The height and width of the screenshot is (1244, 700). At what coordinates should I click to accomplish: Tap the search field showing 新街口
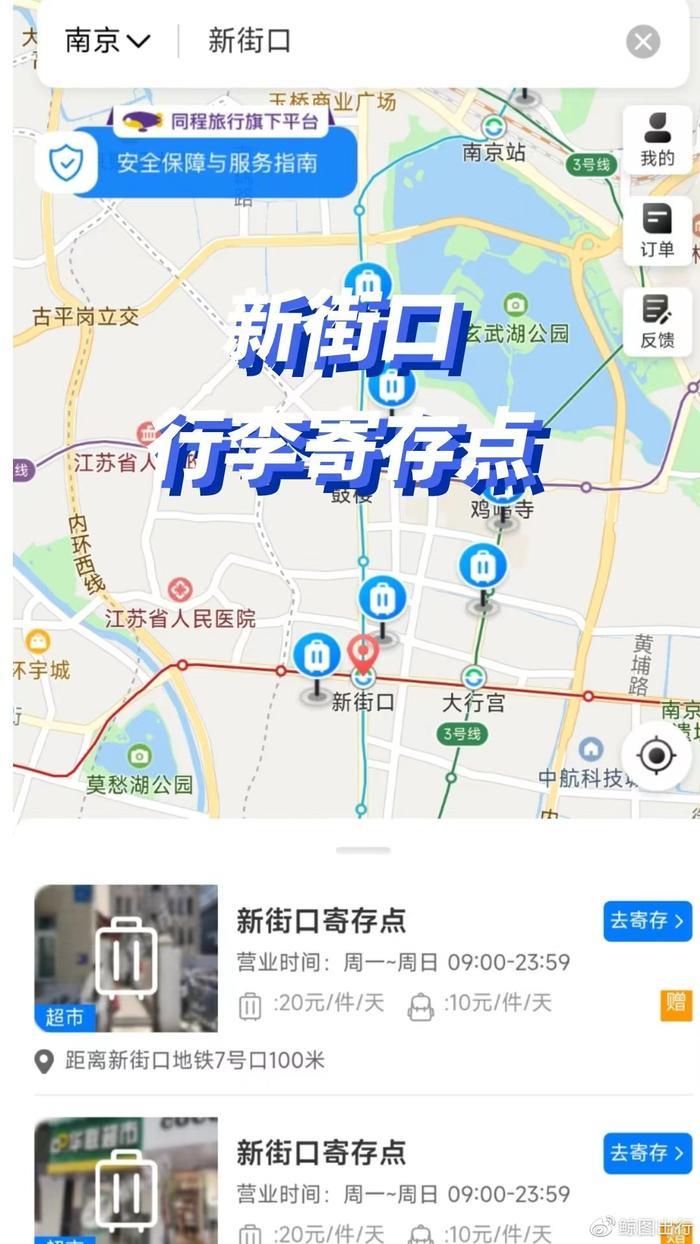[x=400, y=41]
